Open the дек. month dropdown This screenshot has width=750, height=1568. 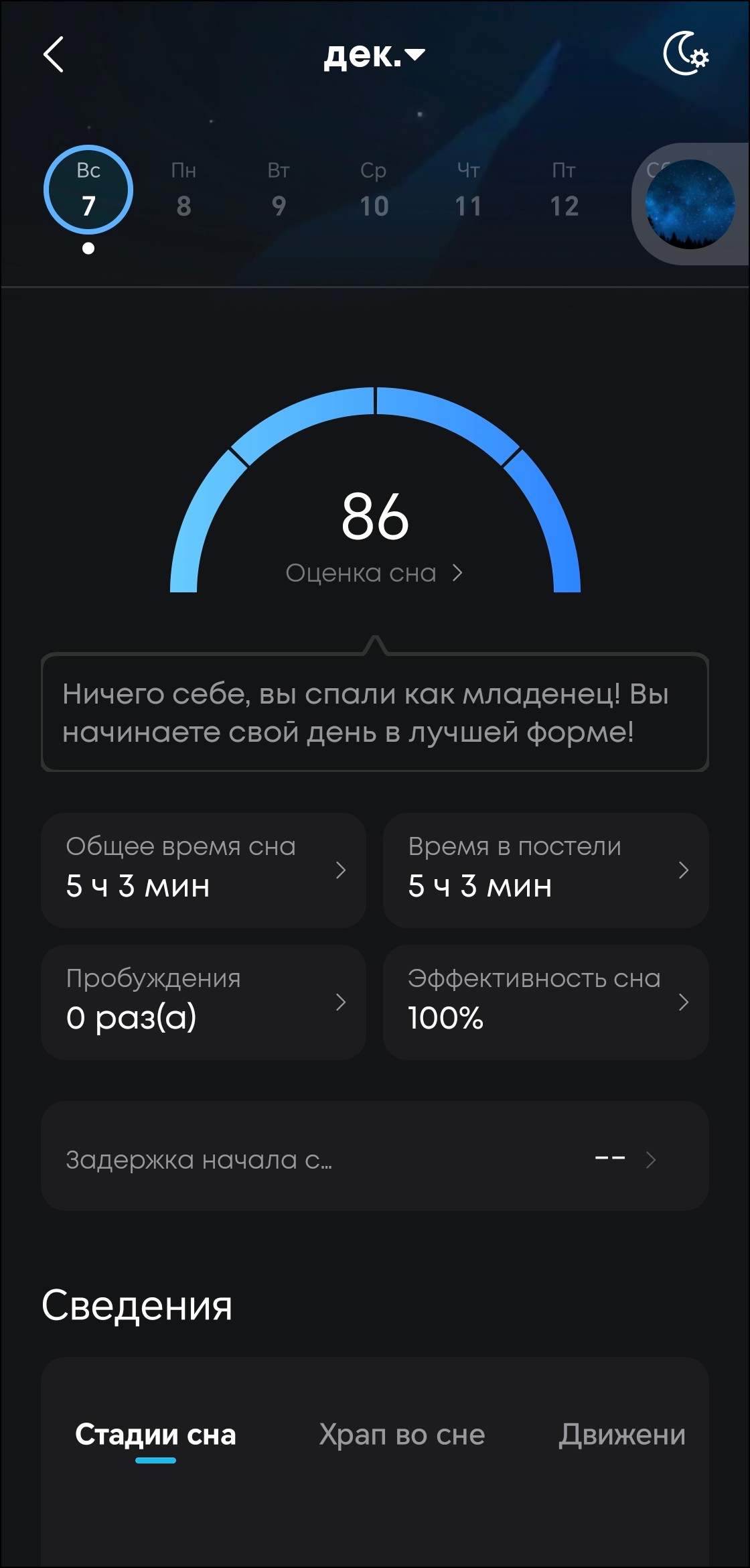click(374, 55)
